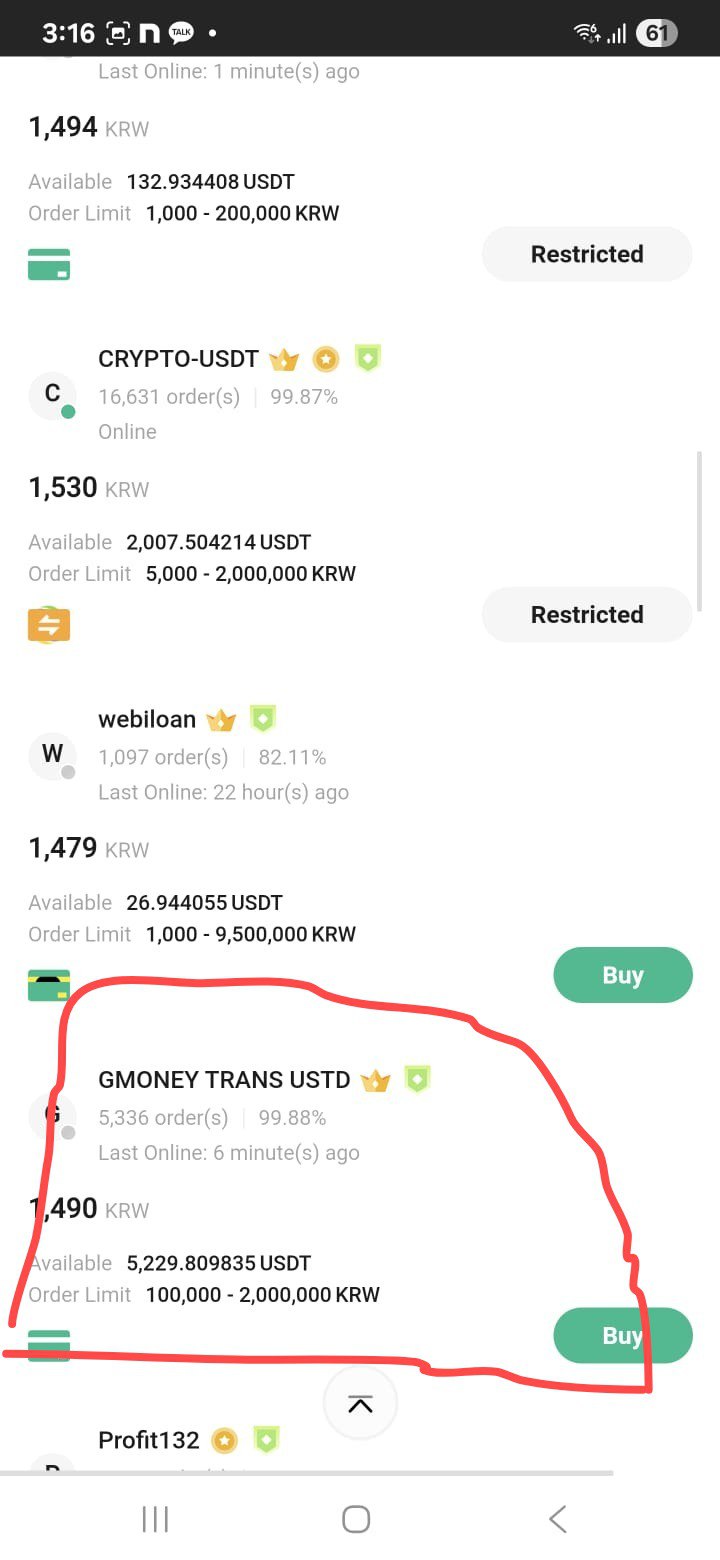The height and width of the screenshot is (1560, 720).
Task: Tap Restricted on the CRYPTO-USDT offer
Action: [x=587, y=614]
